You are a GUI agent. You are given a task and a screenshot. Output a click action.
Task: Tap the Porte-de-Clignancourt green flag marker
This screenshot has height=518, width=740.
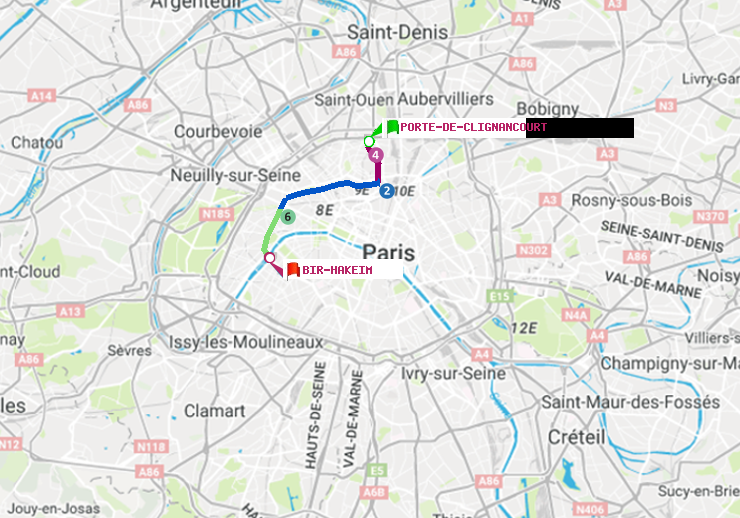tap(391, 127)
